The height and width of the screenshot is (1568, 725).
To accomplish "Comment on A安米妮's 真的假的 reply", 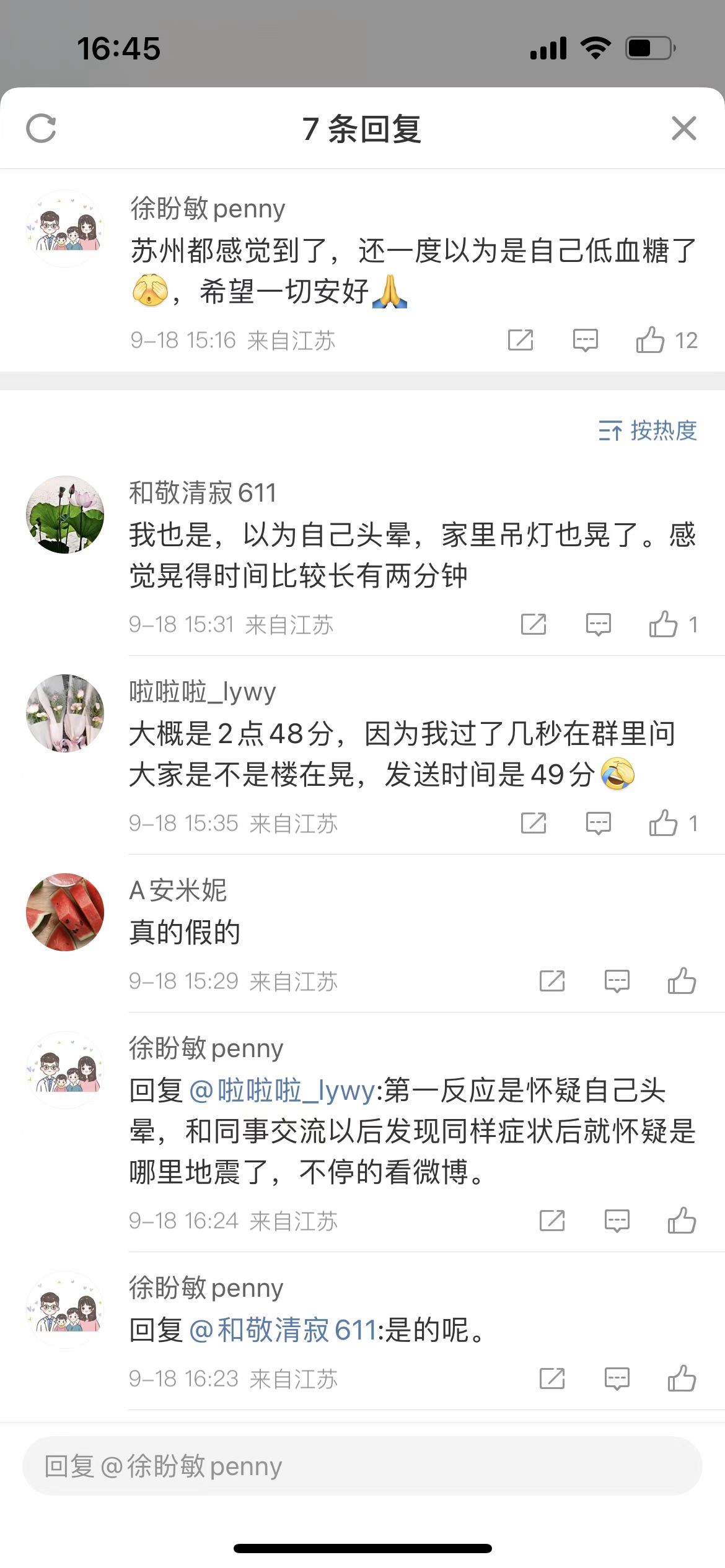I will [617, 981].
